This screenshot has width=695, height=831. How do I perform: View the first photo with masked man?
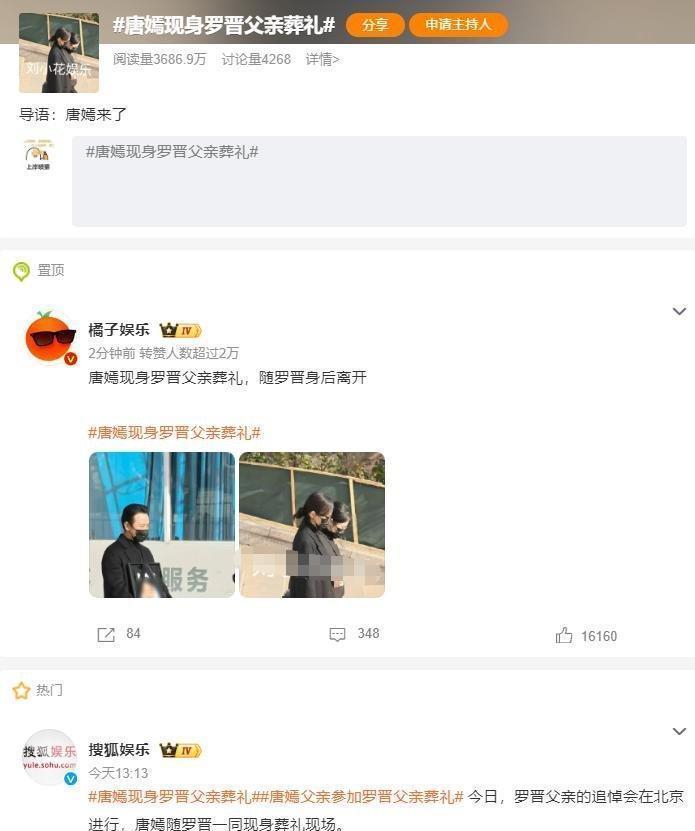coord(162,525)
